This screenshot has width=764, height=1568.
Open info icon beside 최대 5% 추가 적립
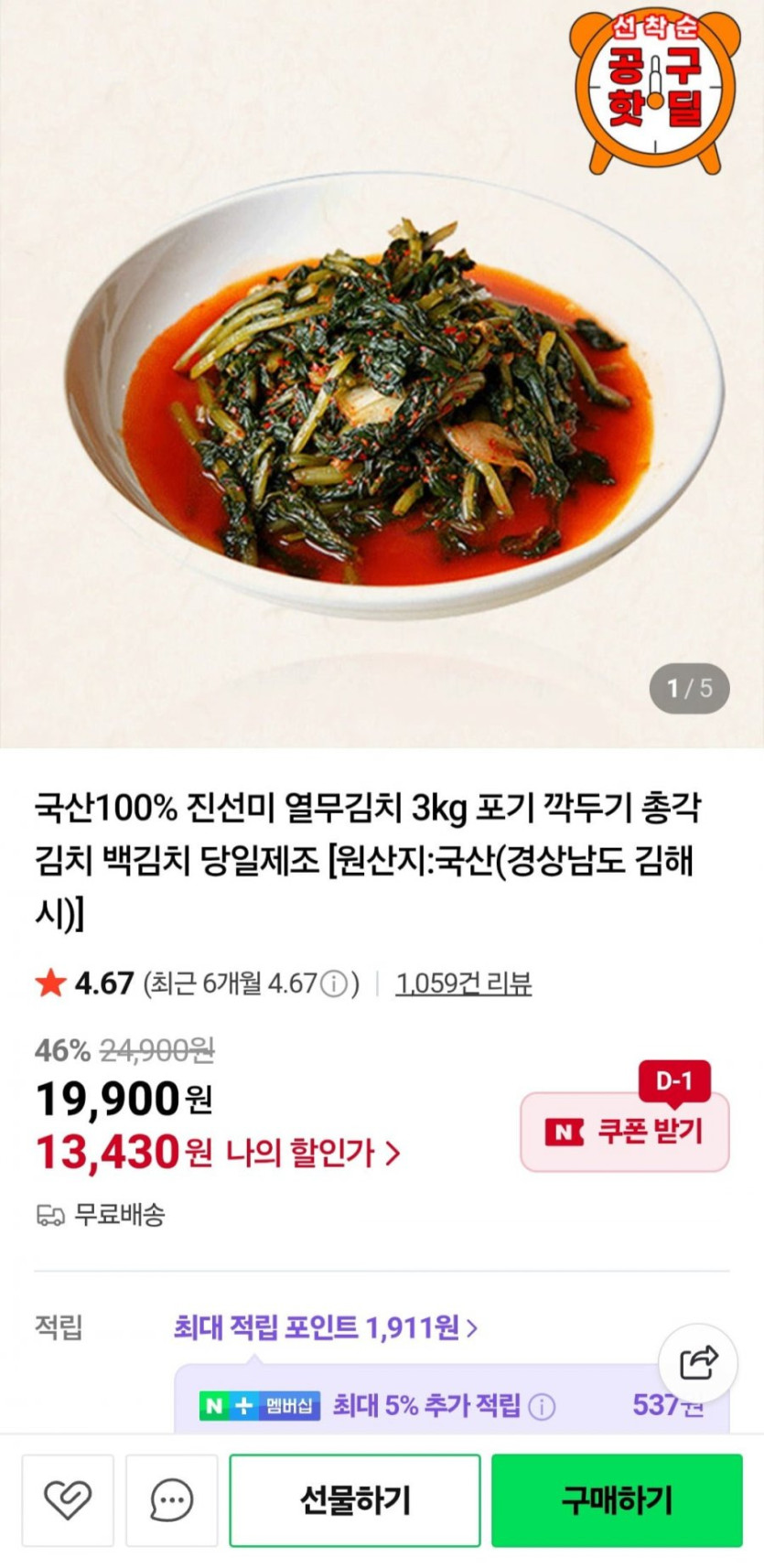pos(542,1406)
